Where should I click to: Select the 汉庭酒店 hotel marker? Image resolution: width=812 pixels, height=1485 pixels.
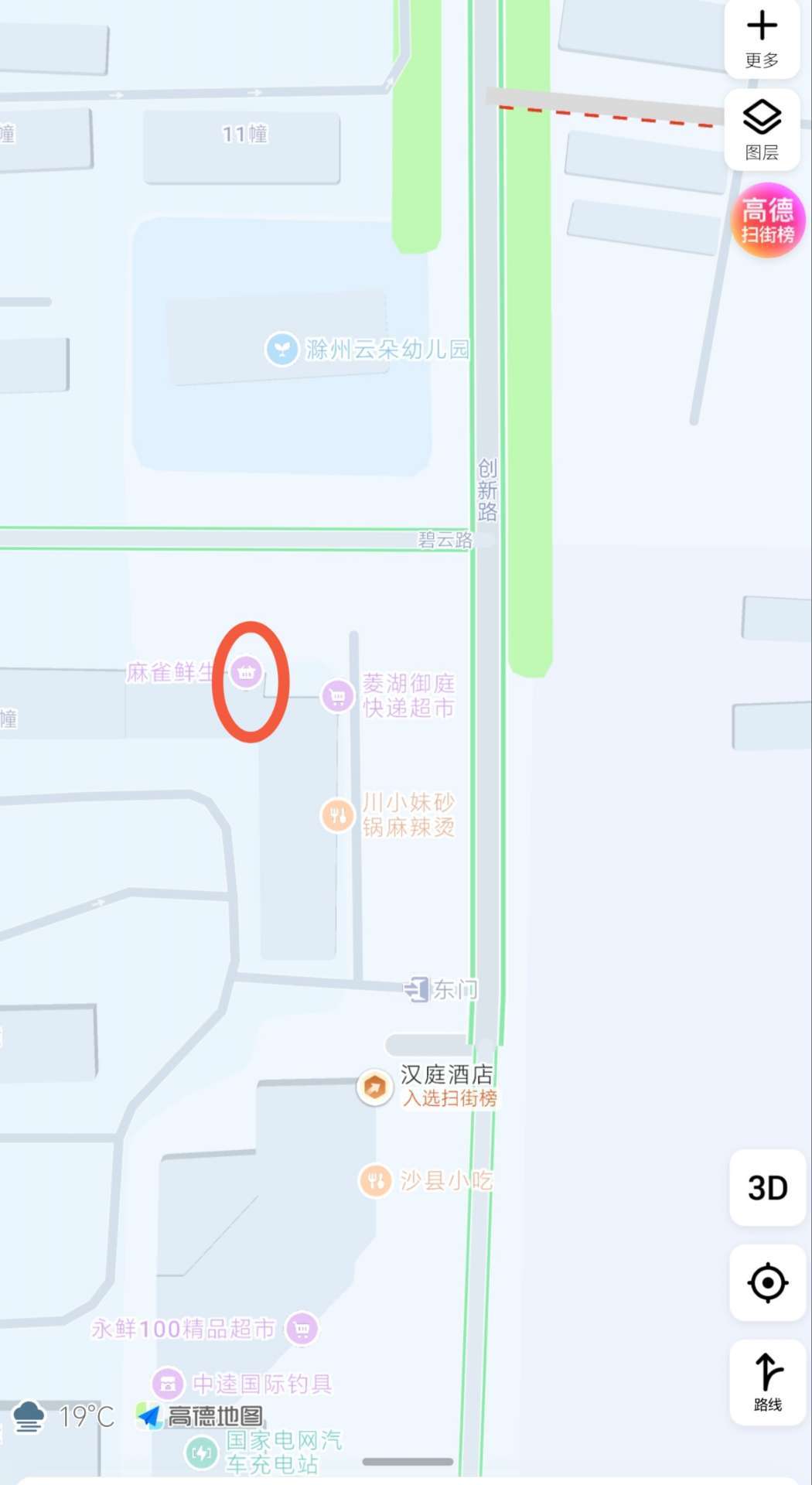click(x=375, y=1087)
